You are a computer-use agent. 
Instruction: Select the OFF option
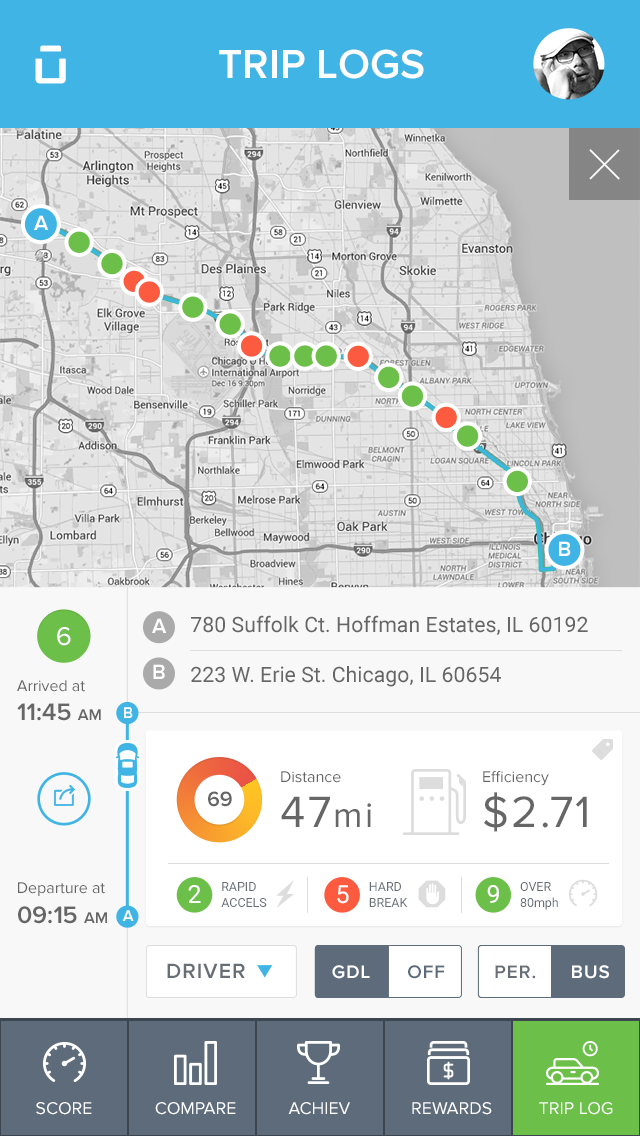click(x=425, y=971)
